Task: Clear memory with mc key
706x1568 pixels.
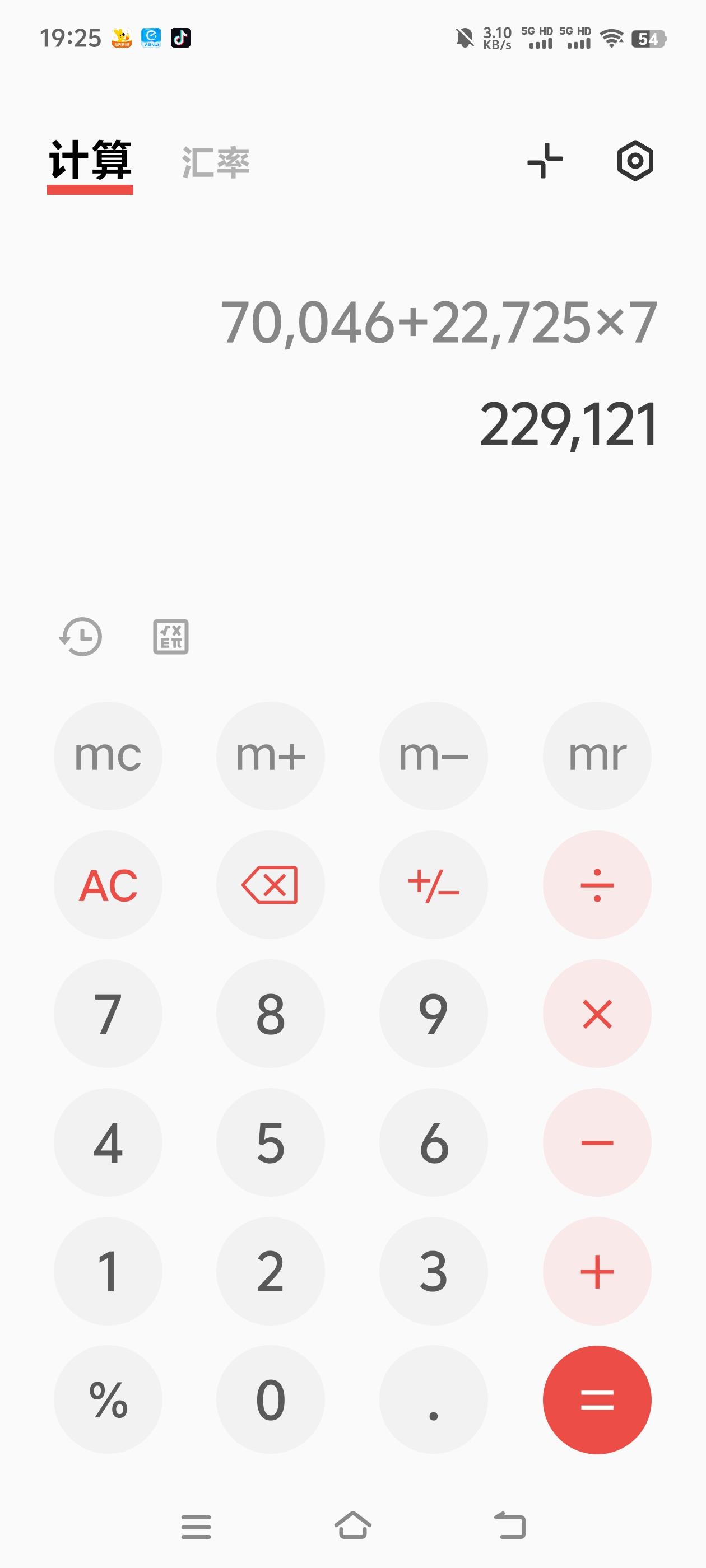Action: (x=108, y=755)
